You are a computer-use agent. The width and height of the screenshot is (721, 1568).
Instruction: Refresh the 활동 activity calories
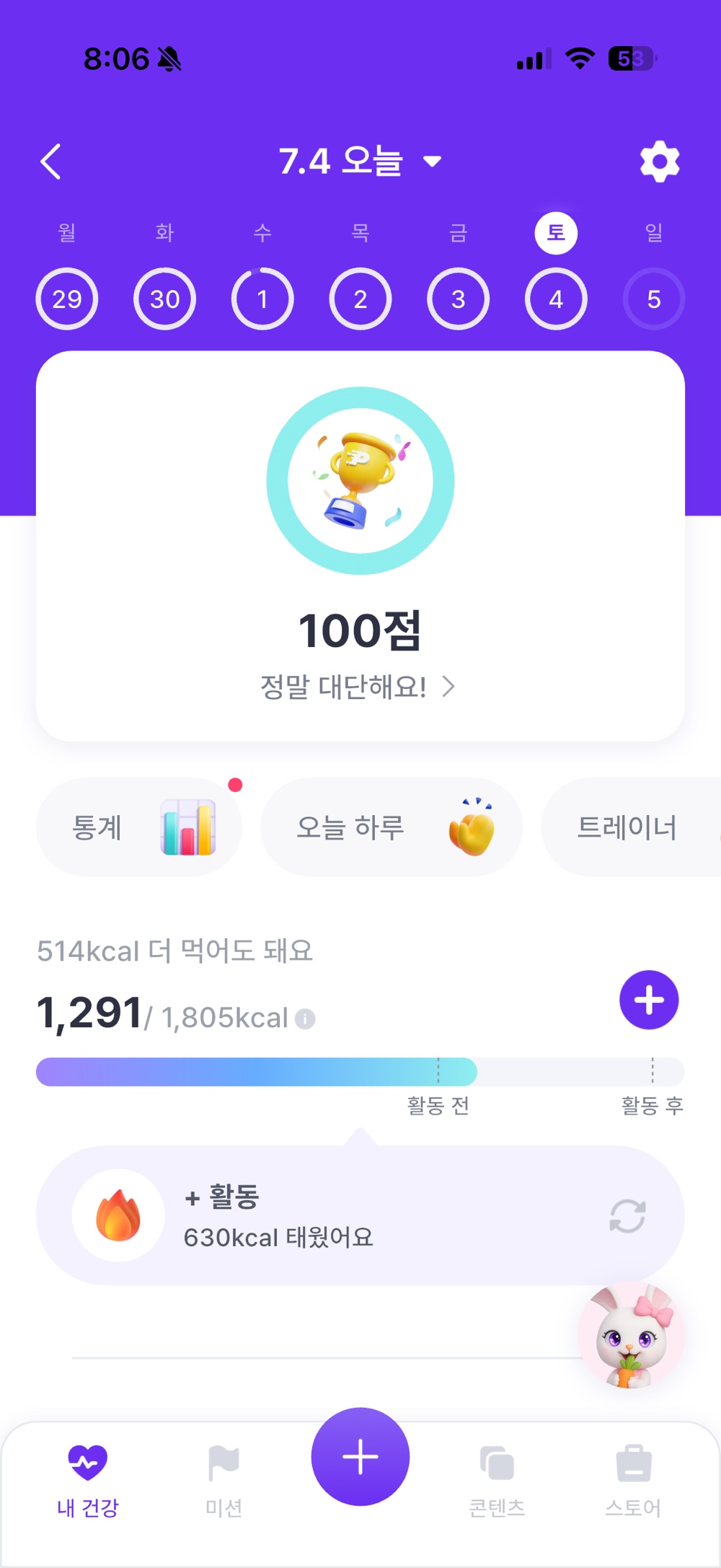pos(627,1216)
